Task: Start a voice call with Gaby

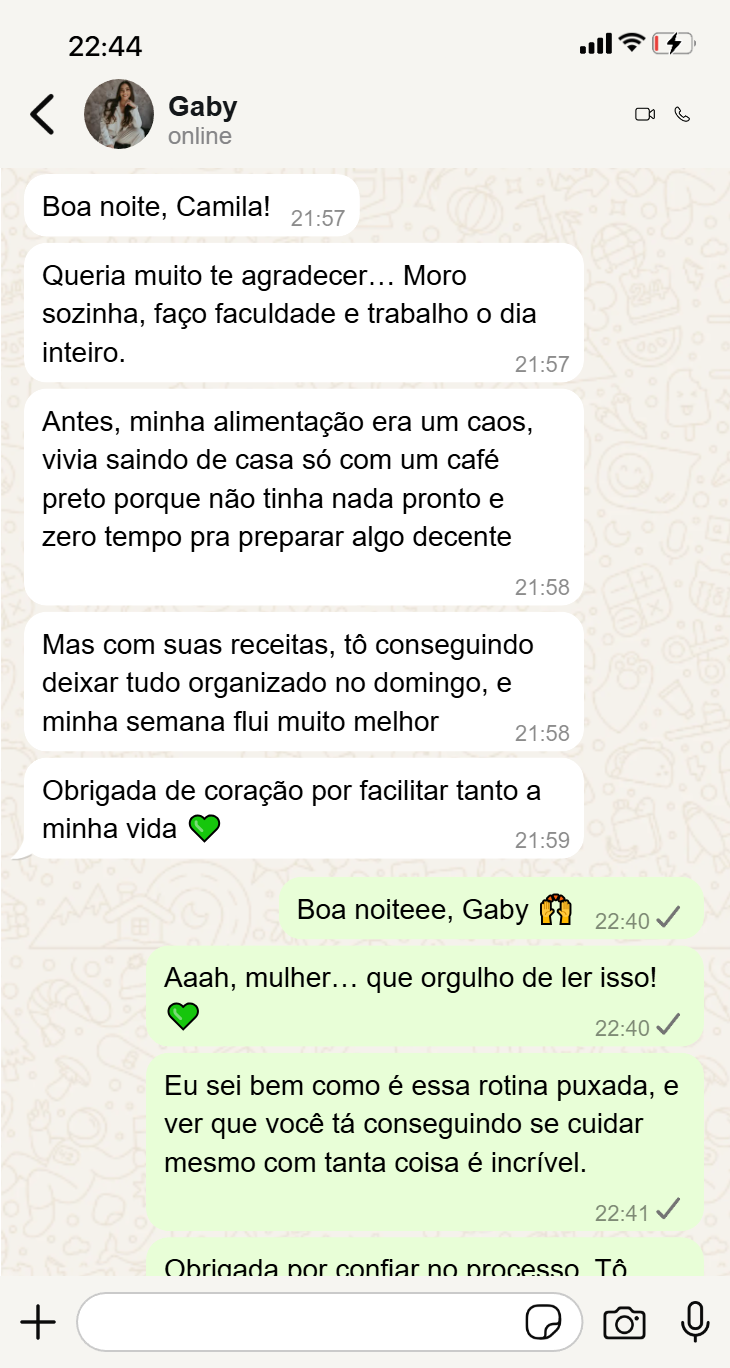Action: 682,114
